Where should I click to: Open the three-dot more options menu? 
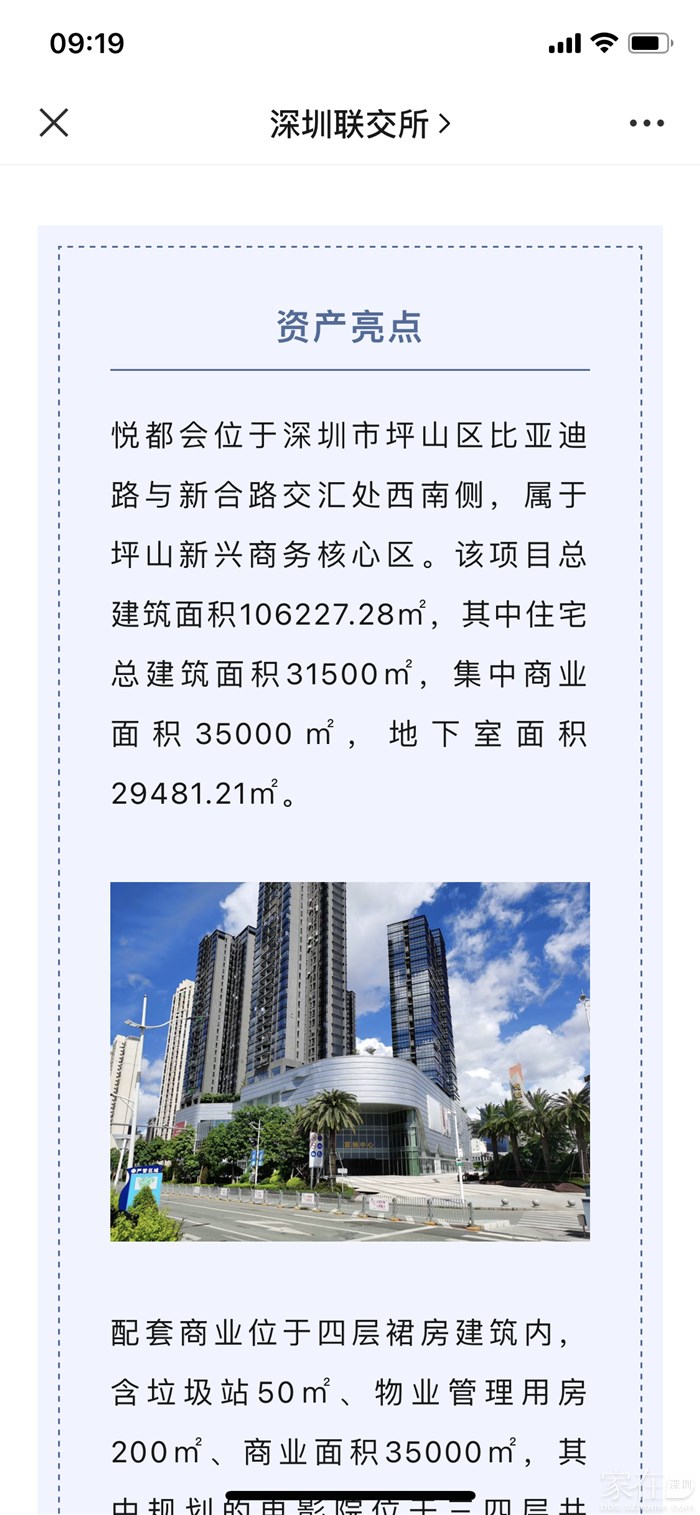646,124
